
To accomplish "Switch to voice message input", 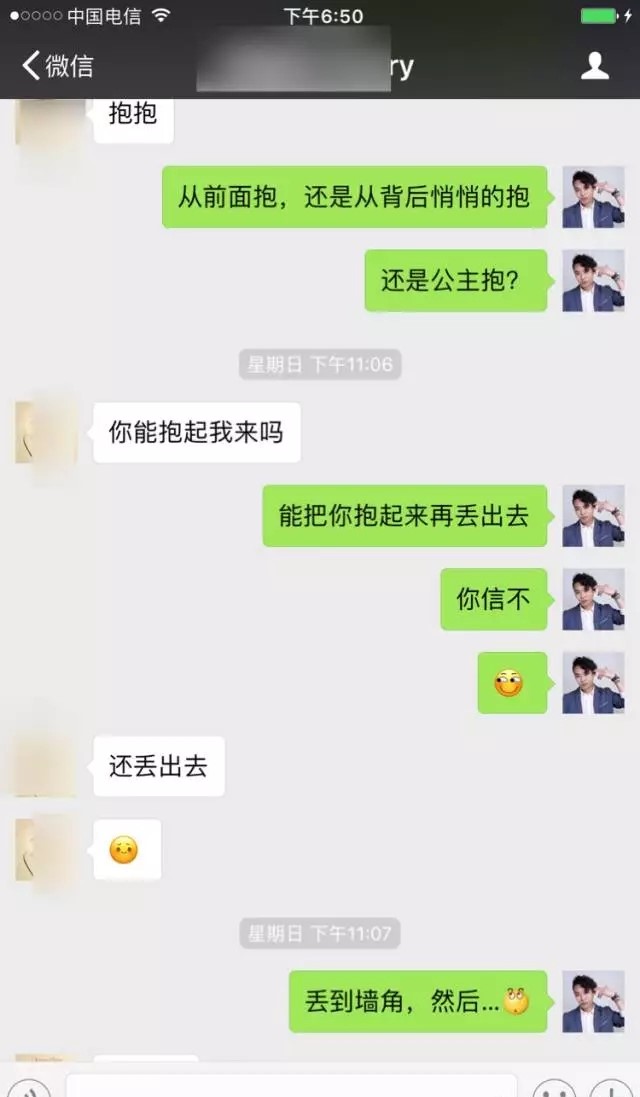I will coord(29,1090).
